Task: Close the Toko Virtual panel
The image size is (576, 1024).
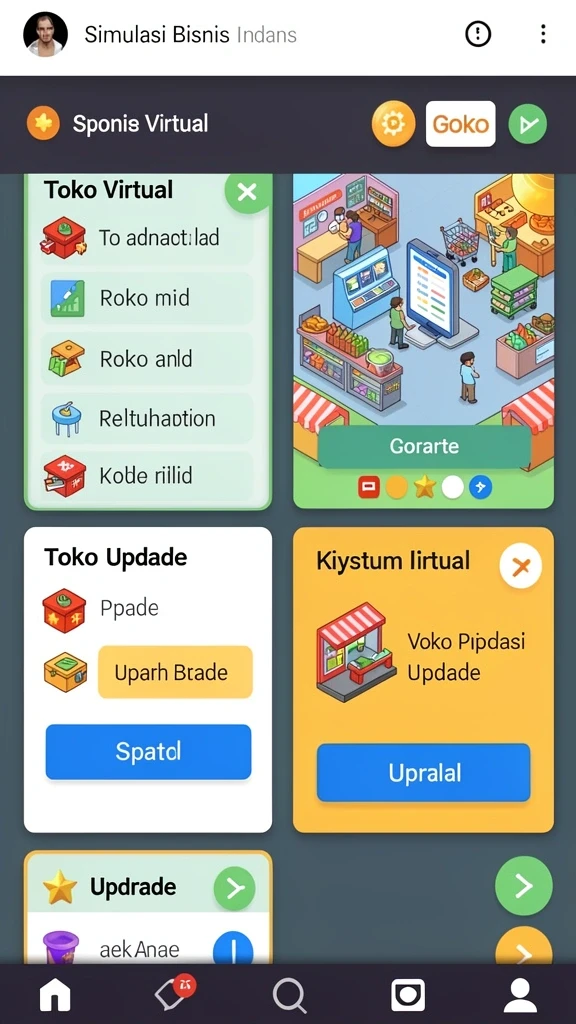Action: click(x=247, y=191)
